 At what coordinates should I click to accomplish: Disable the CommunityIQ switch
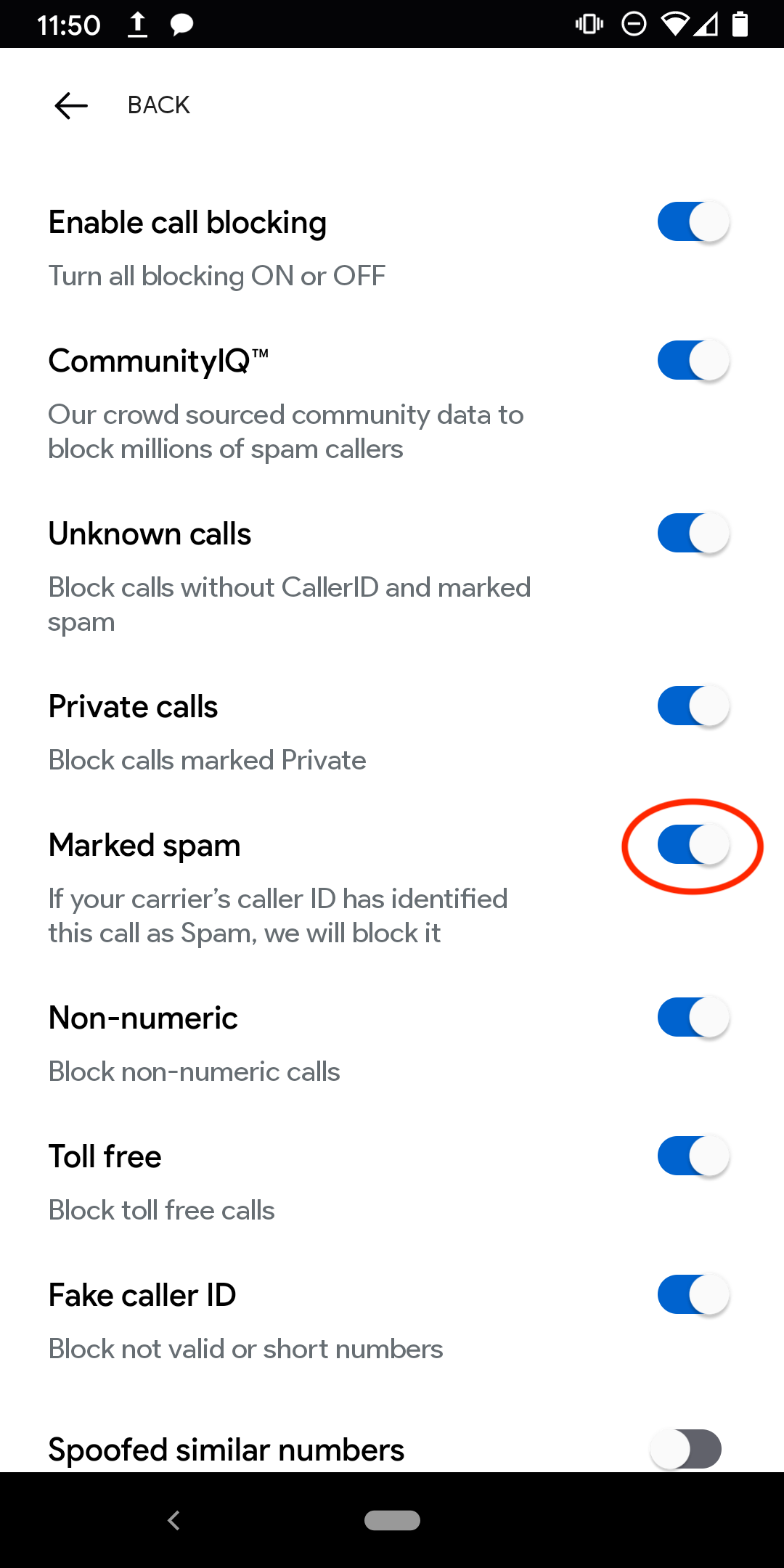[x=693, y=360]
